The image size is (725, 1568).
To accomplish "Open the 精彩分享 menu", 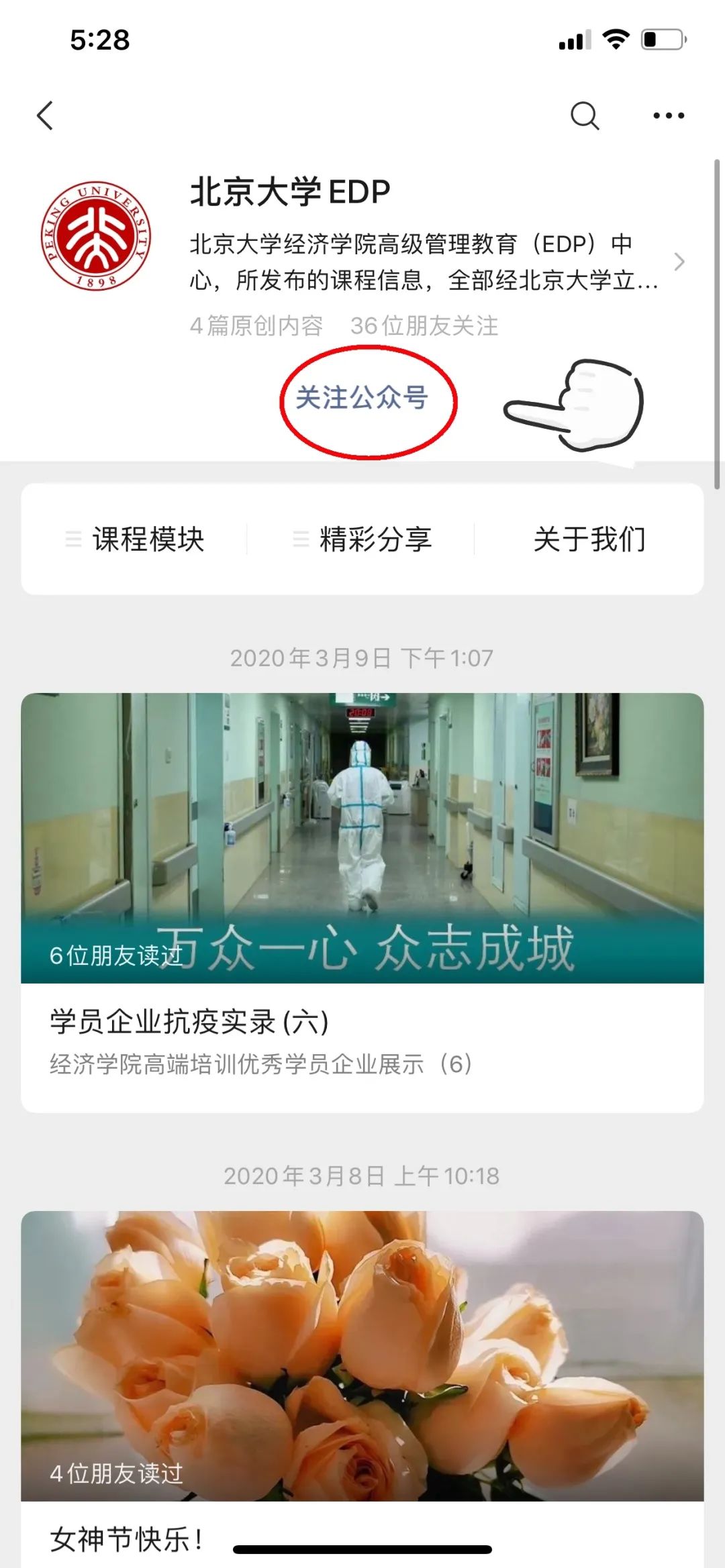I will coord(362,539).
